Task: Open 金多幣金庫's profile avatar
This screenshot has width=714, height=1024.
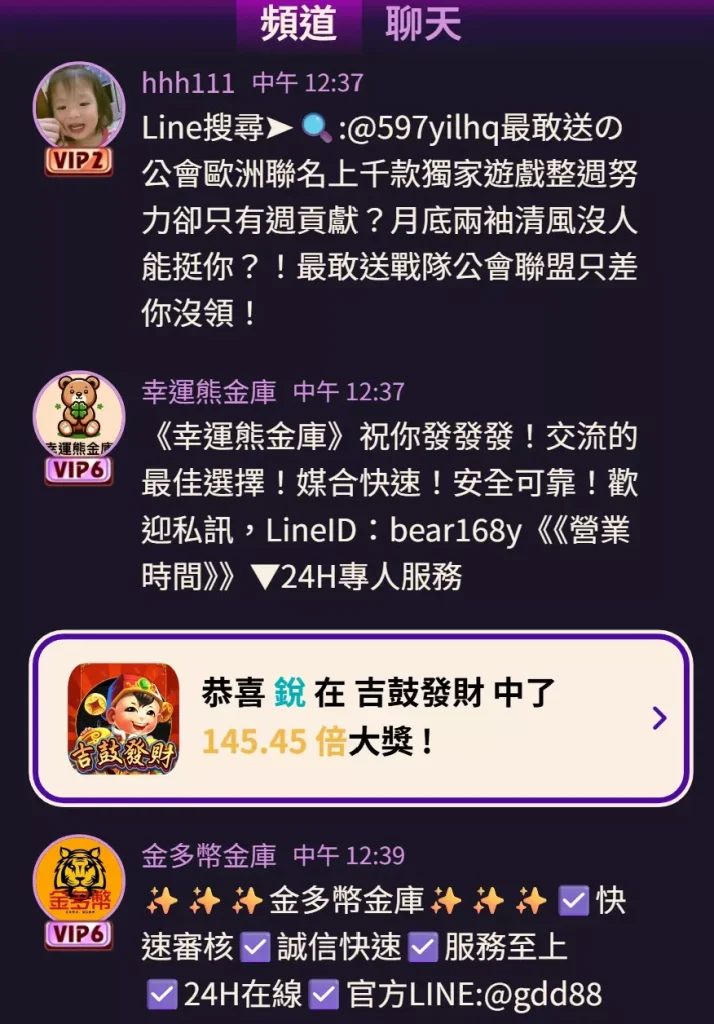Action: (79, 882)
